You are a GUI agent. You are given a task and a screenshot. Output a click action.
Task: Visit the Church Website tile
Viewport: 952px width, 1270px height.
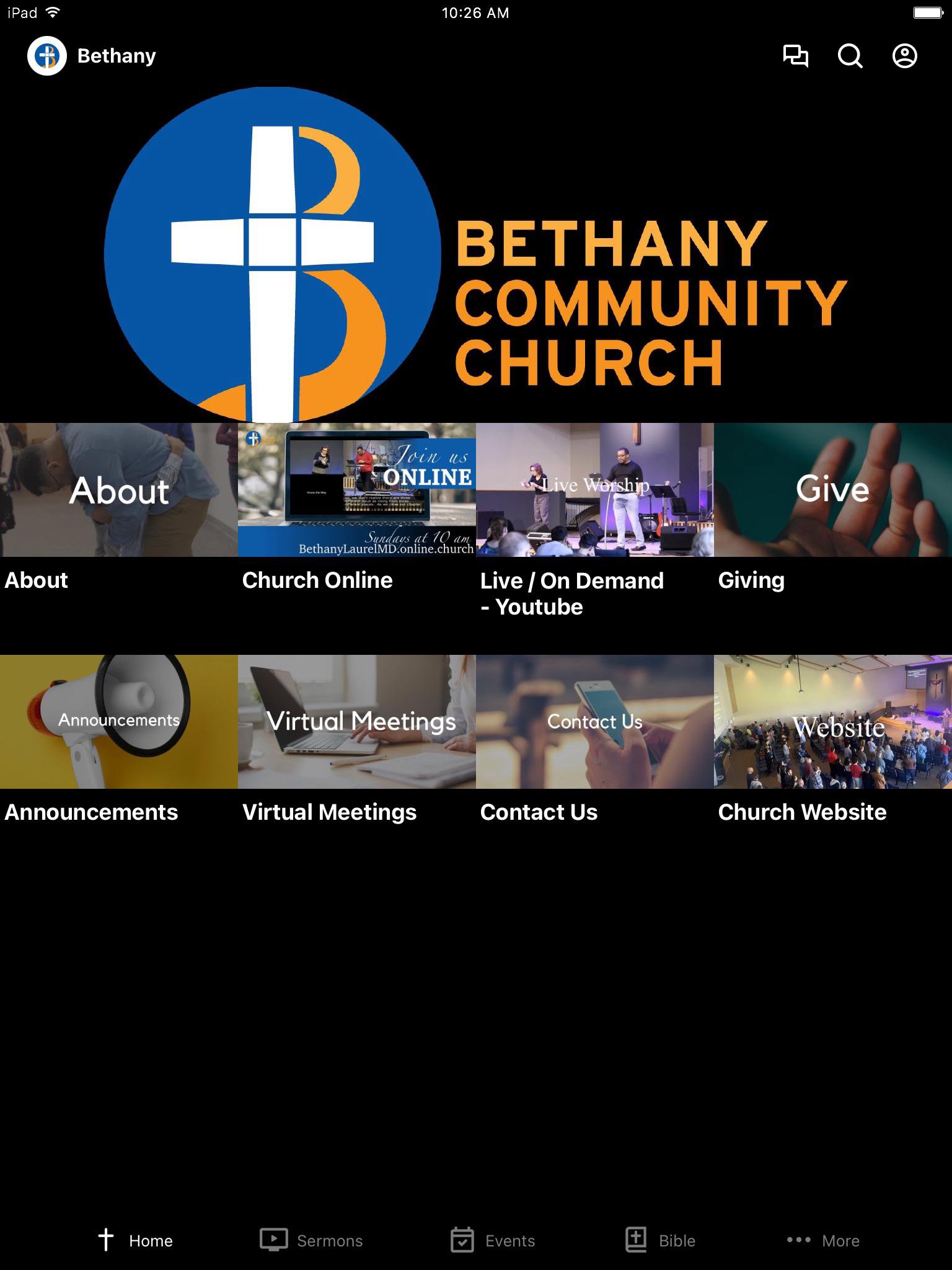(832, 722)
